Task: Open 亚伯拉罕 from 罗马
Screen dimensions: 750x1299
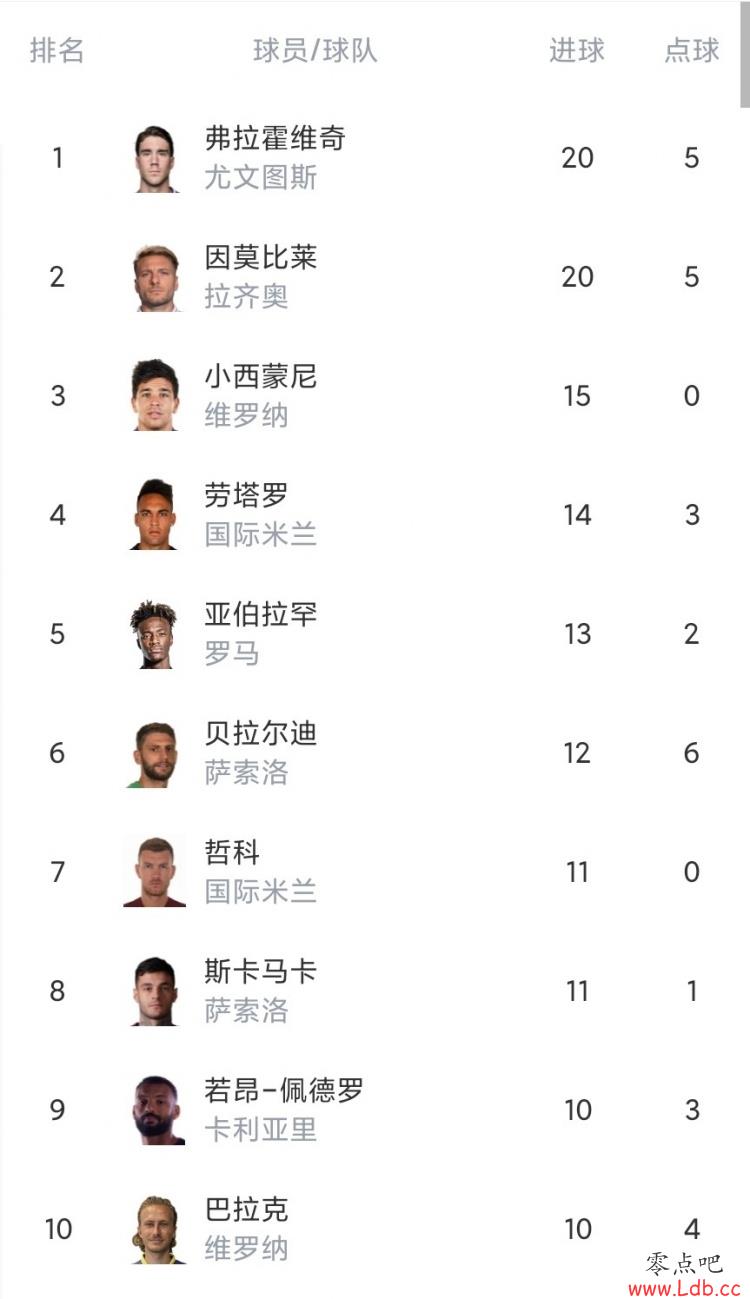Action: [x=375, y=634]
